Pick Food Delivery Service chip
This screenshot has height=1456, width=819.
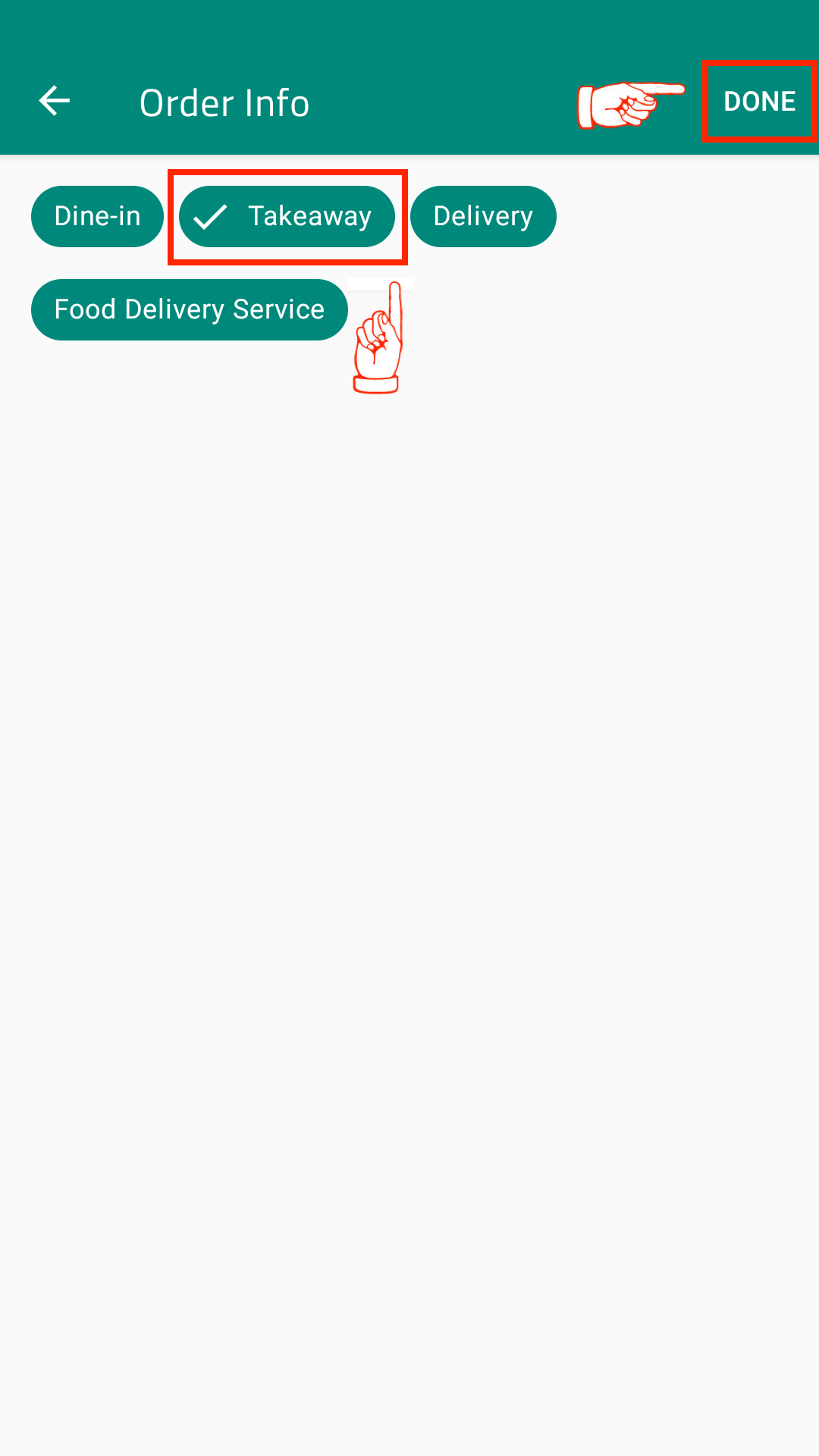pyautogui.click(x=190, y=310)
